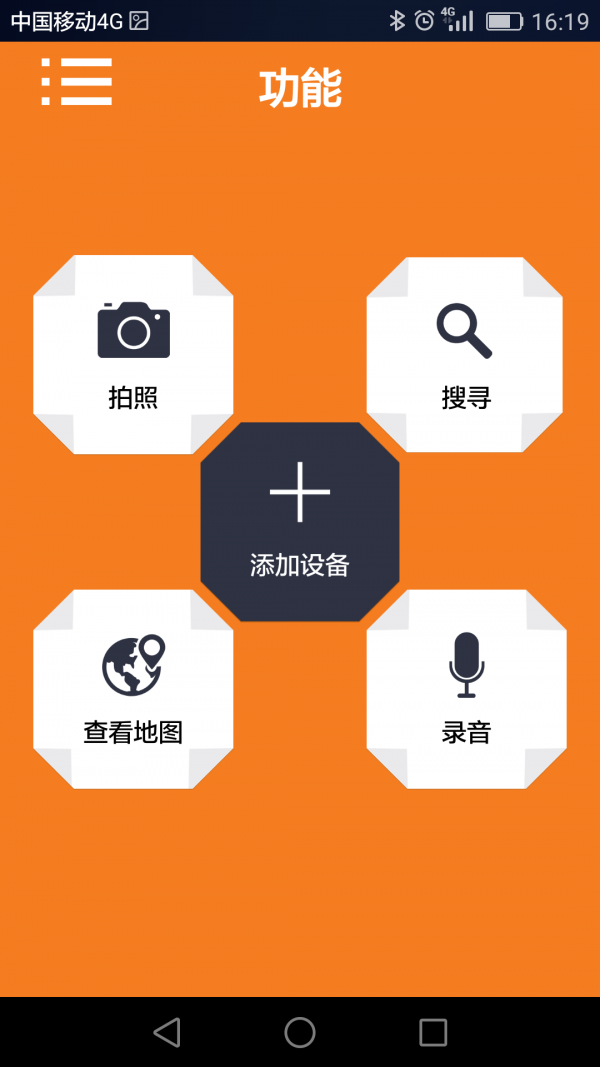Tap the system home button
Screen dimensions: 600x1067
tap(300, 1032)
